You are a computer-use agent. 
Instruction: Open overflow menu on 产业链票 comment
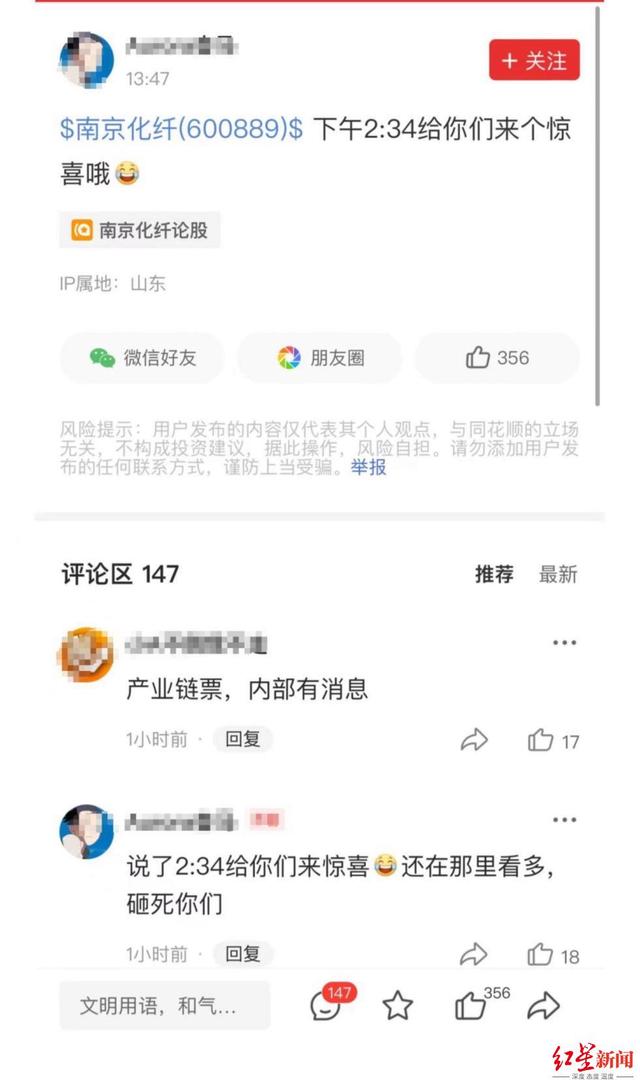click(565, 644)
